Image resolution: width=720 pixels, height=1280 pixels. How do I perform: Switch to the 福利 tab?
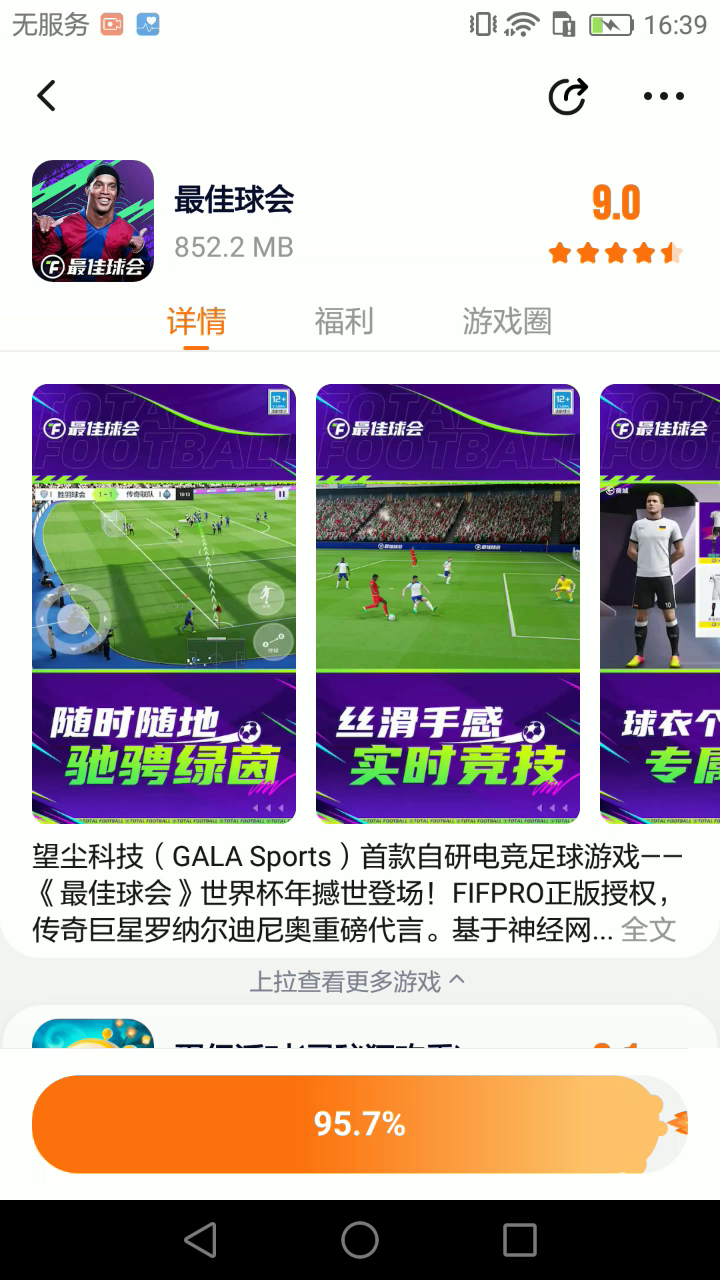[343, 321]
